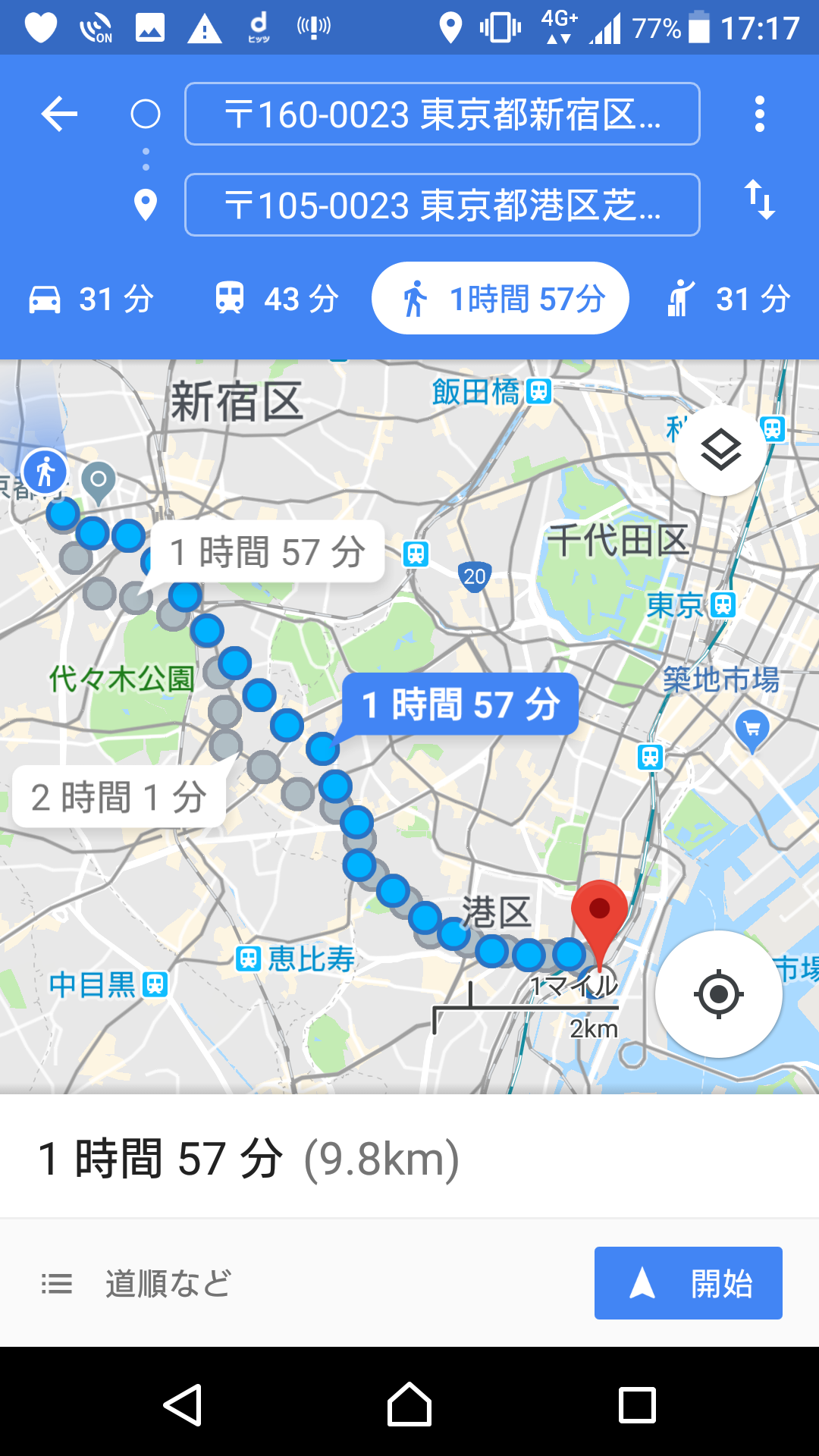Open the three-dot overflow menu

759,115
